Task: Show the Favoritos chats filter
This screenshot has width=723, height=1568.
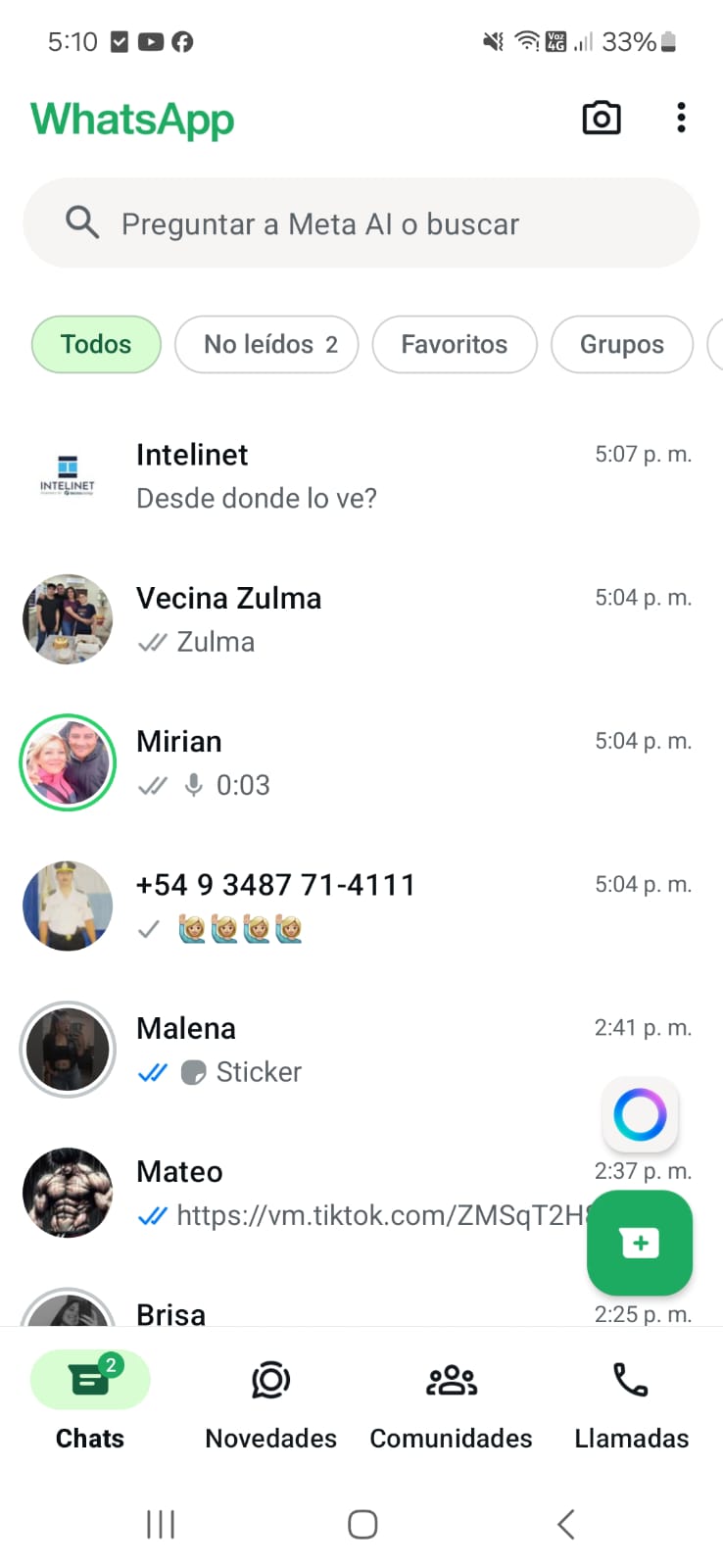Action: pos(455,344)
